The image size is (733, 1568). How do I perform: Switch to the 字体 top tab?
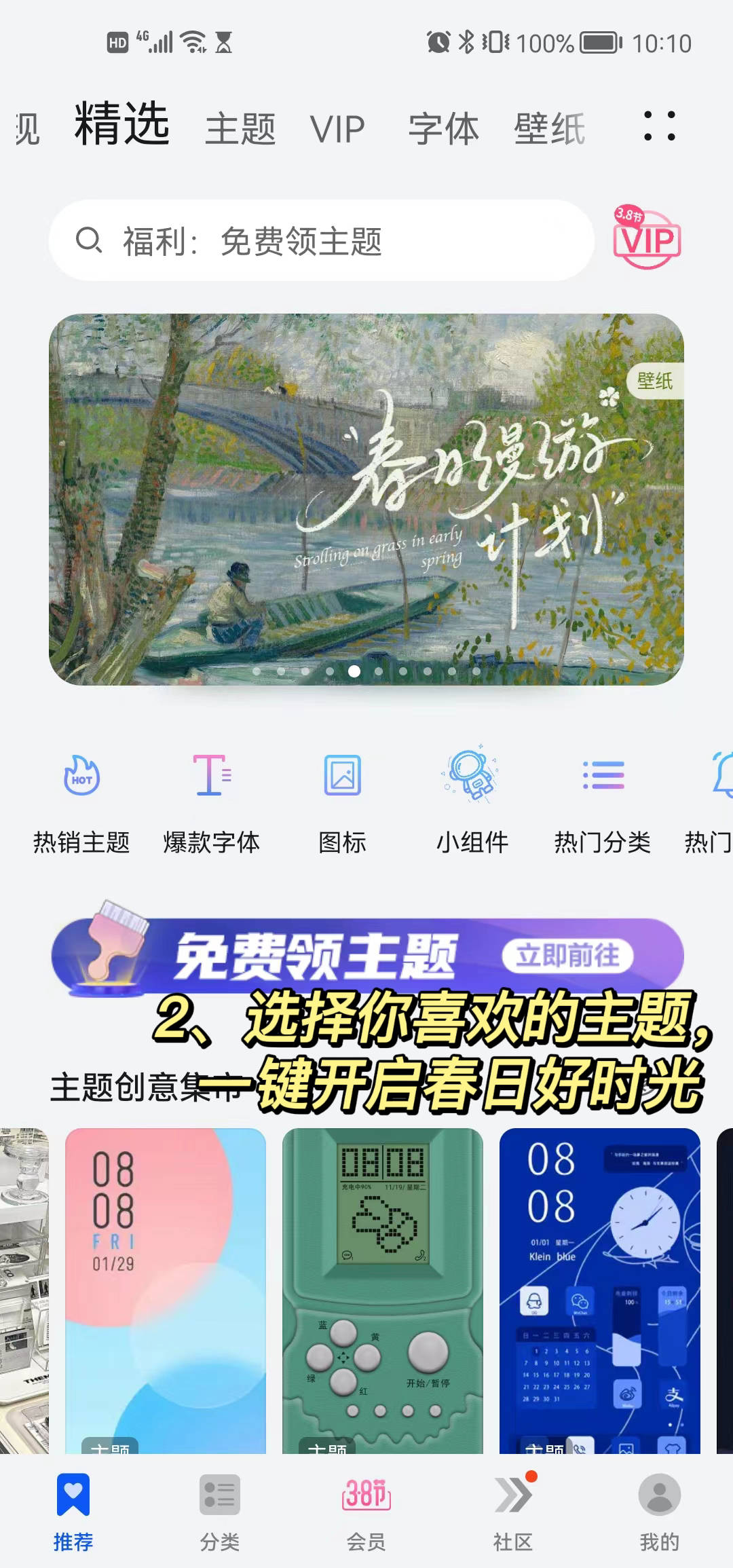443,129
